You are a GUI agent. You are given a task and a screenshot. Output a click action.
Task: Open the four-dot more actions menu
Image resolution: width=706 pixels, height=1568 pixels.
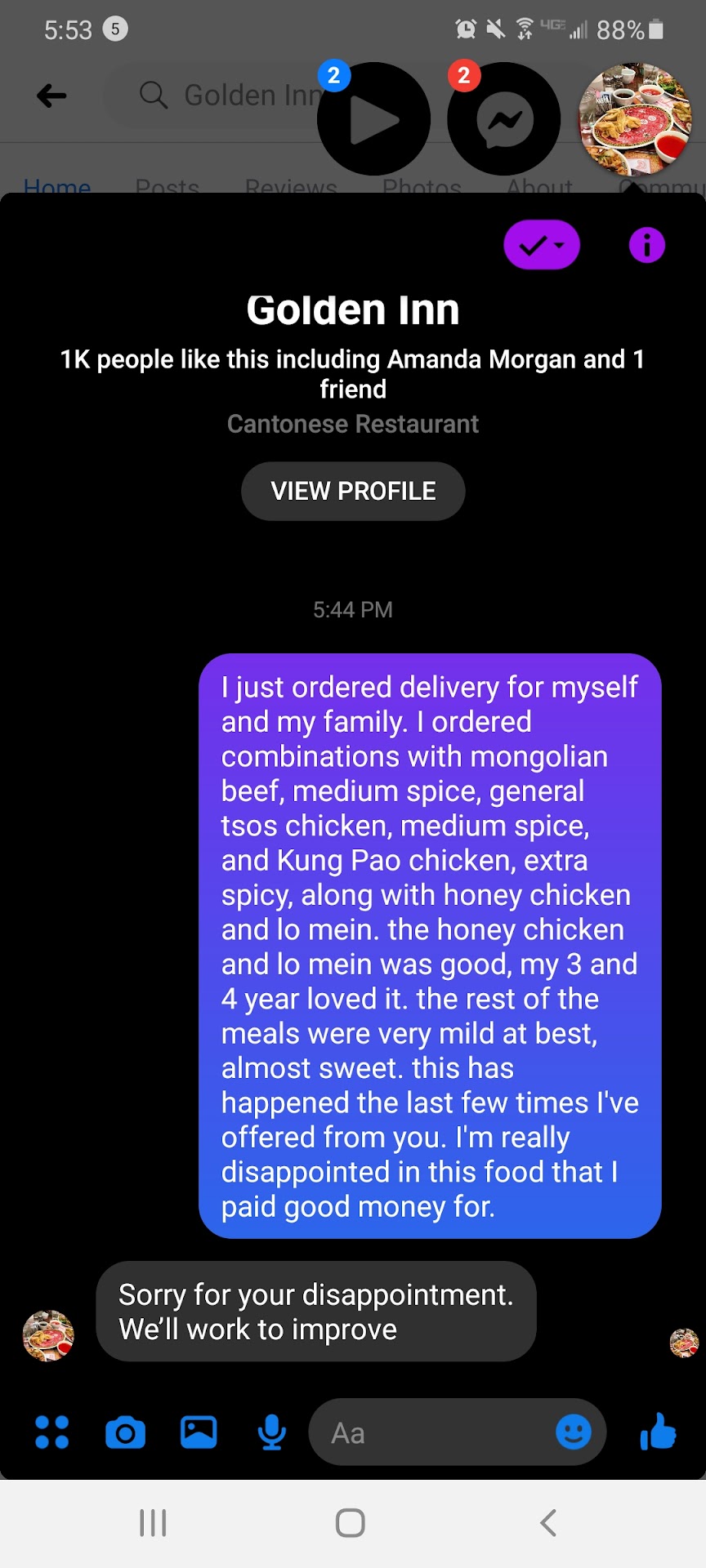click(x=52, y=1432)
